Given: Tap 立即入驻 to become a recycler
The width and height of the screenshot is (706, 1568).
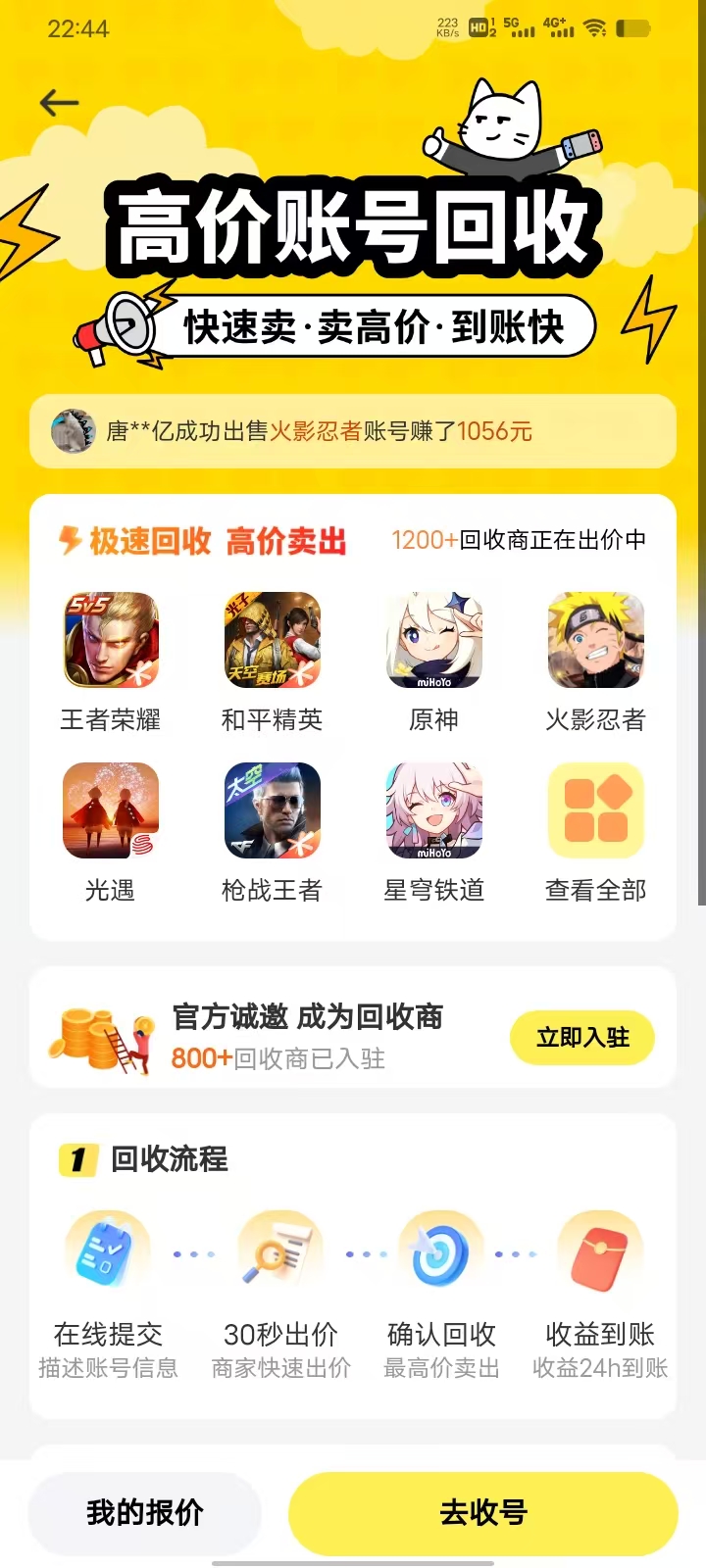Looking at the screenshot, I should tap(582, 1038).
